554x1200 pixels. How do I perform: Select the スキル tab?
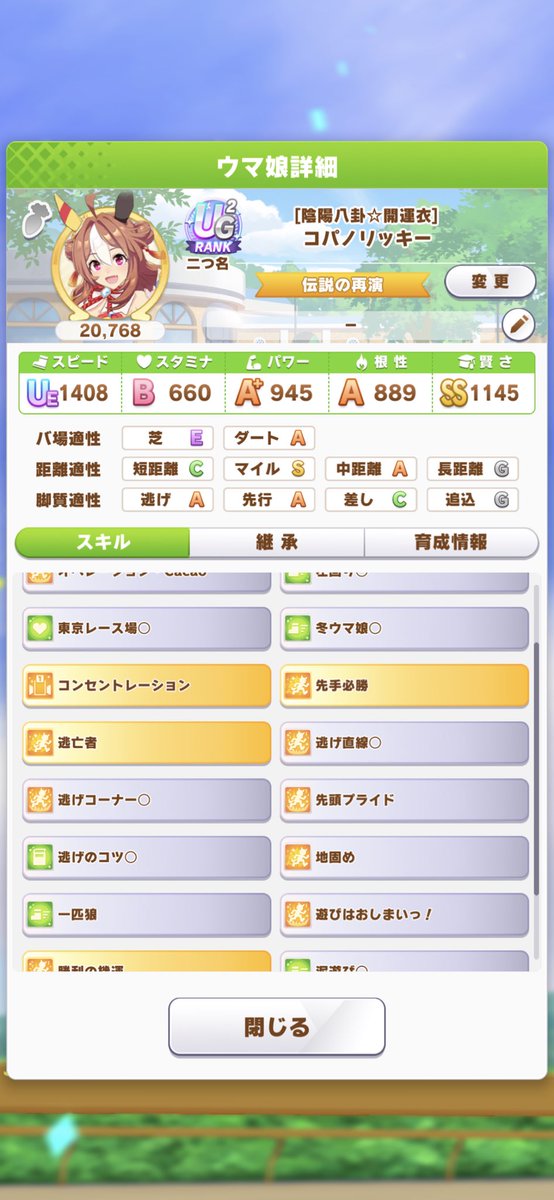pos(103,542)
